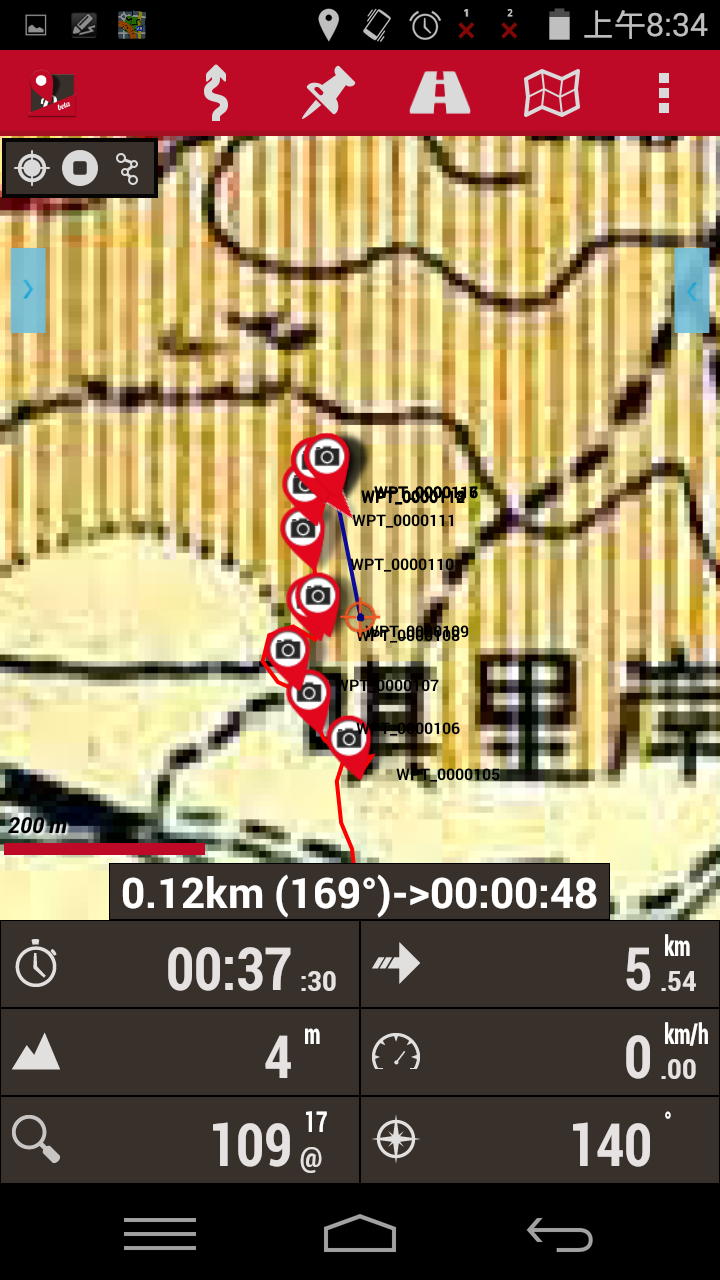Screen dimensions: 720x1280
Task: Go to the home screen
Action: 360,1235
